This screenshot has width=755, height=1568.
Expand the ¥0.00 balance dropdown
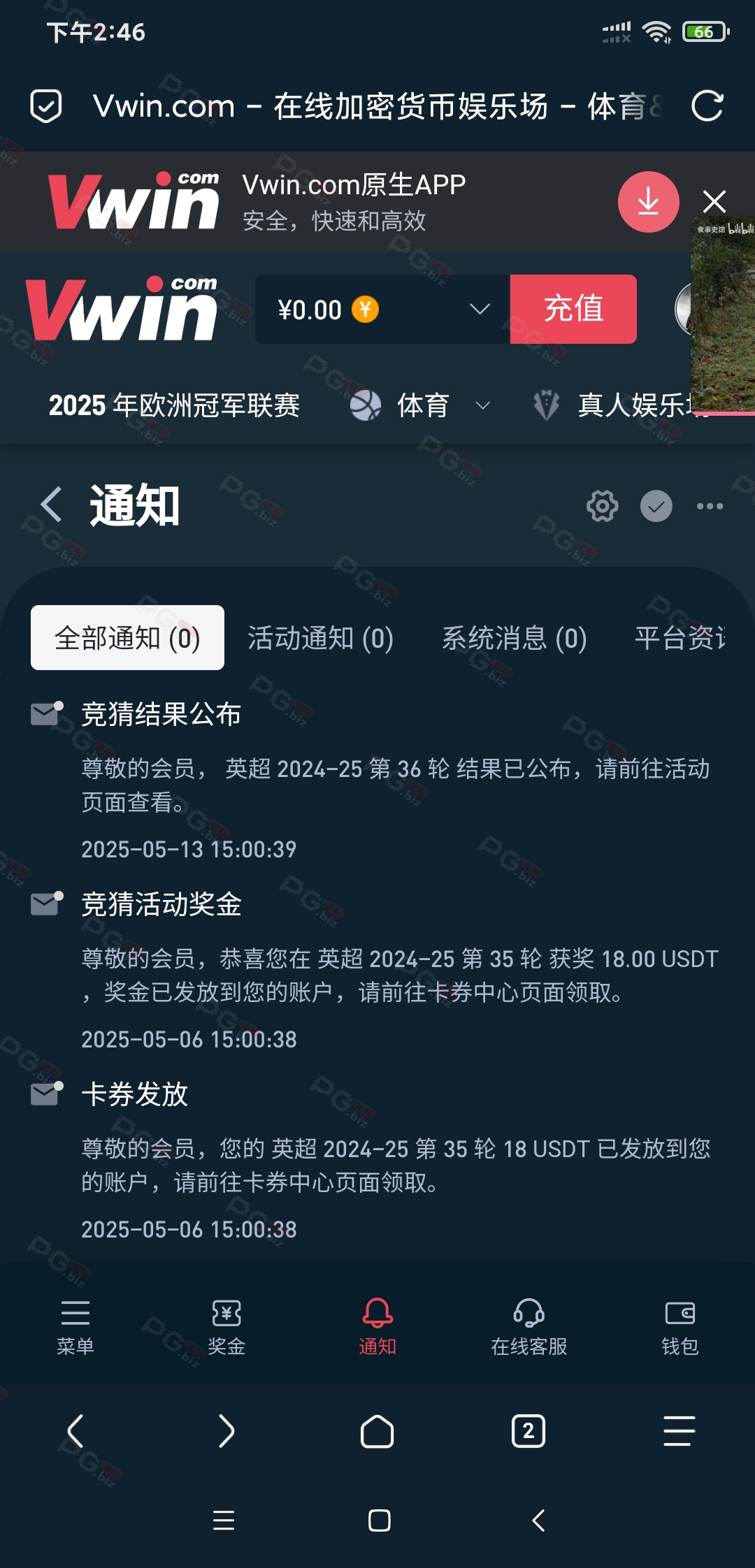coord(479,309)
